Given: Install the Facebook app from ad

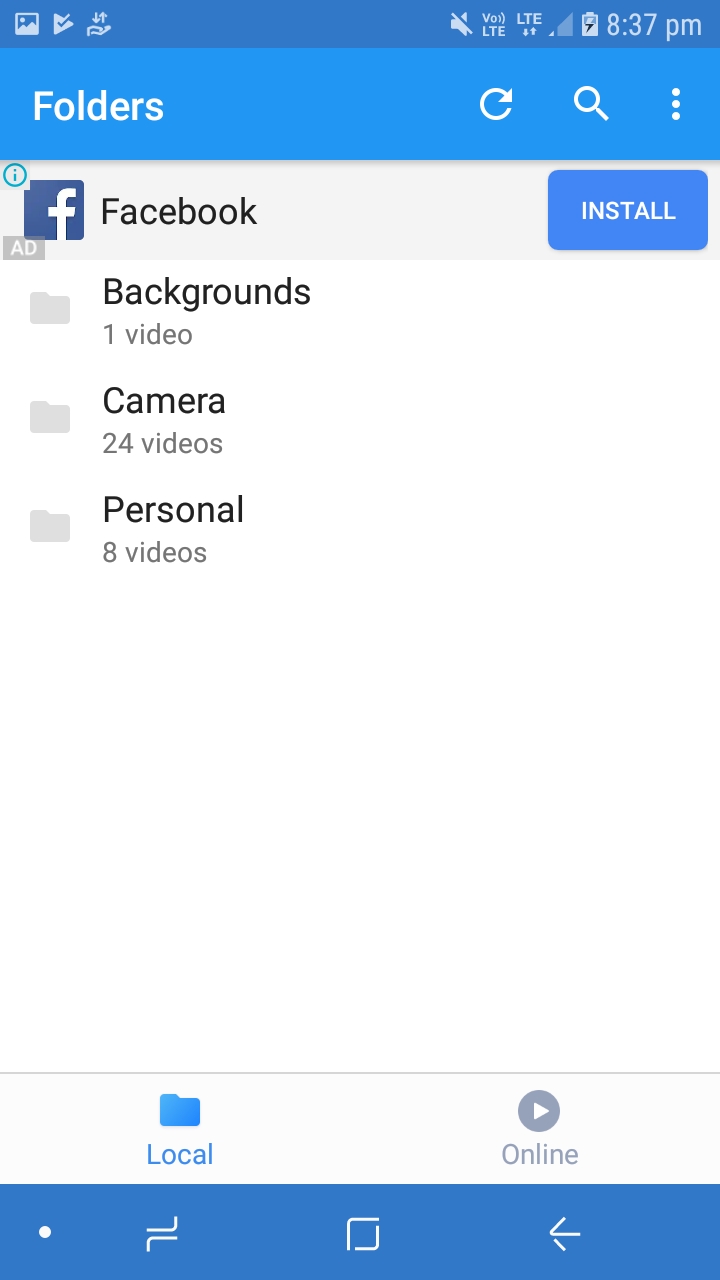Looking at the screenshot, I should pos(628,210).
